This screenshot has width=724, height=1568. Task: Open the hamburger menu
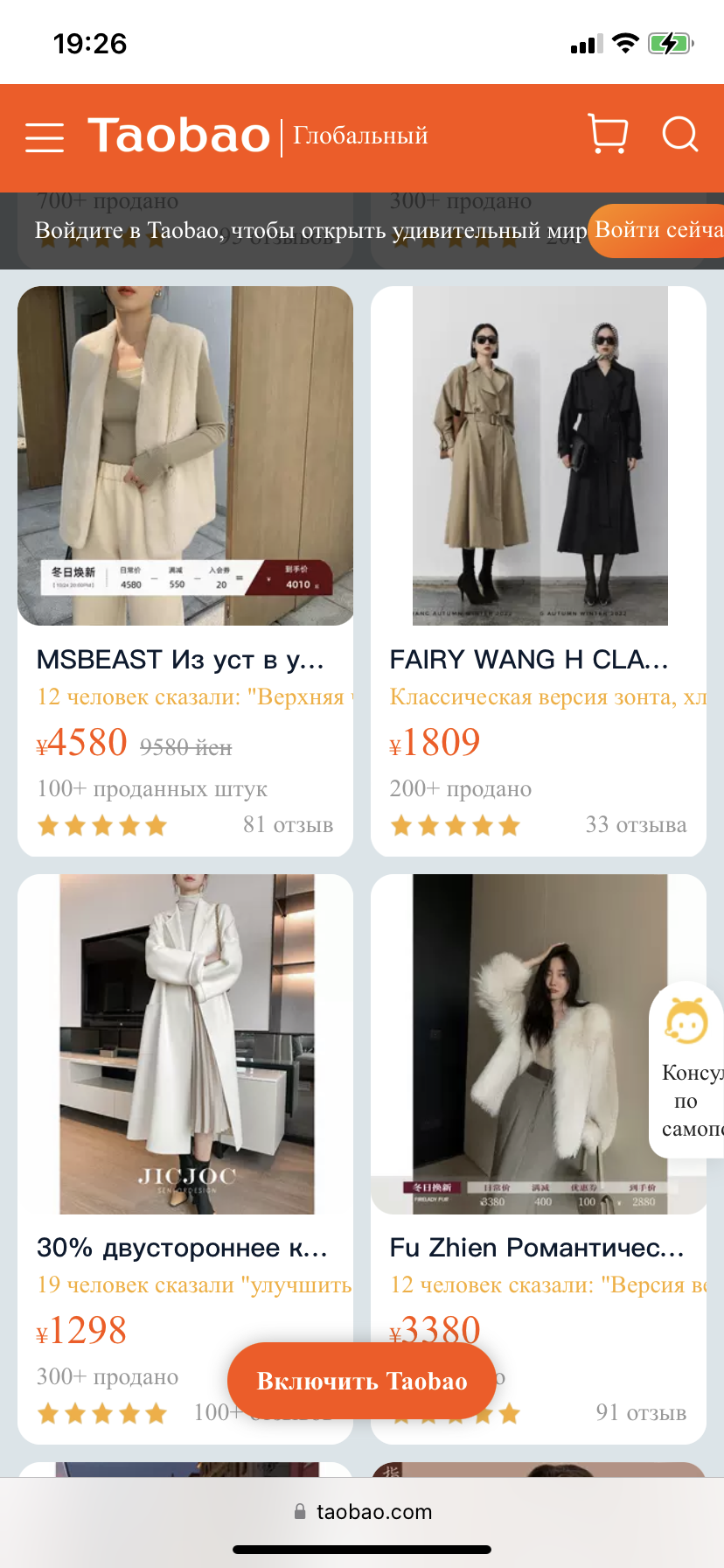click(x=45, y=137)
